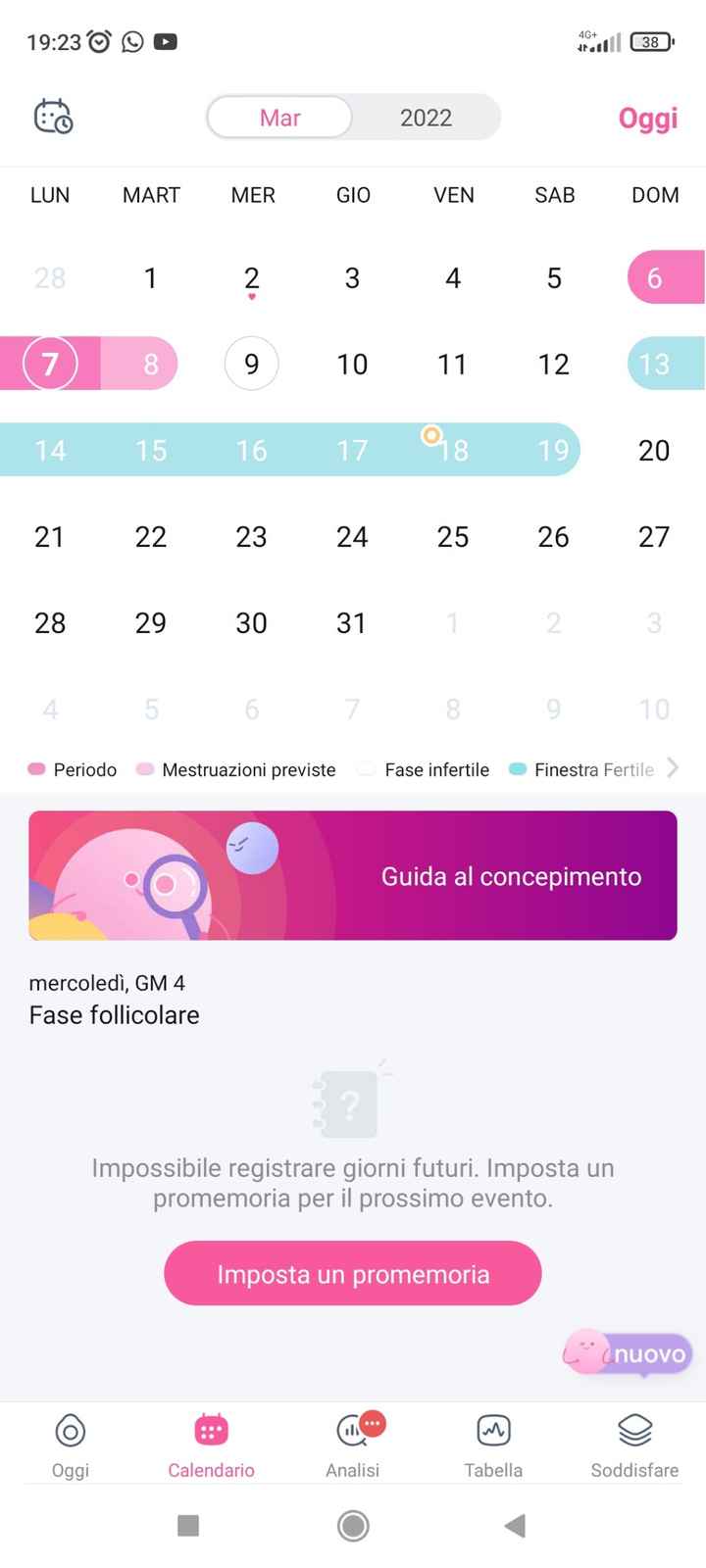Switch to the Tabella tab
Viewport: 706px width, 1568px height.
click(x=493, y=1441)
